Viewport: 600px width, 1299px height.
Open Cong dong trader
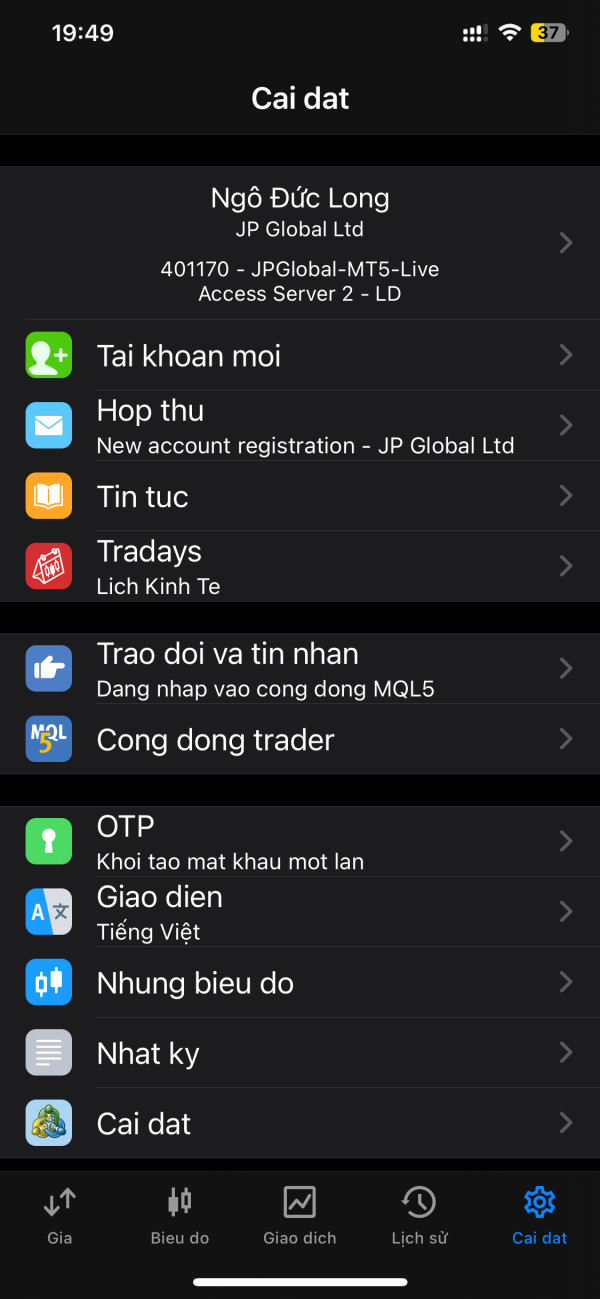click(300, 739)
